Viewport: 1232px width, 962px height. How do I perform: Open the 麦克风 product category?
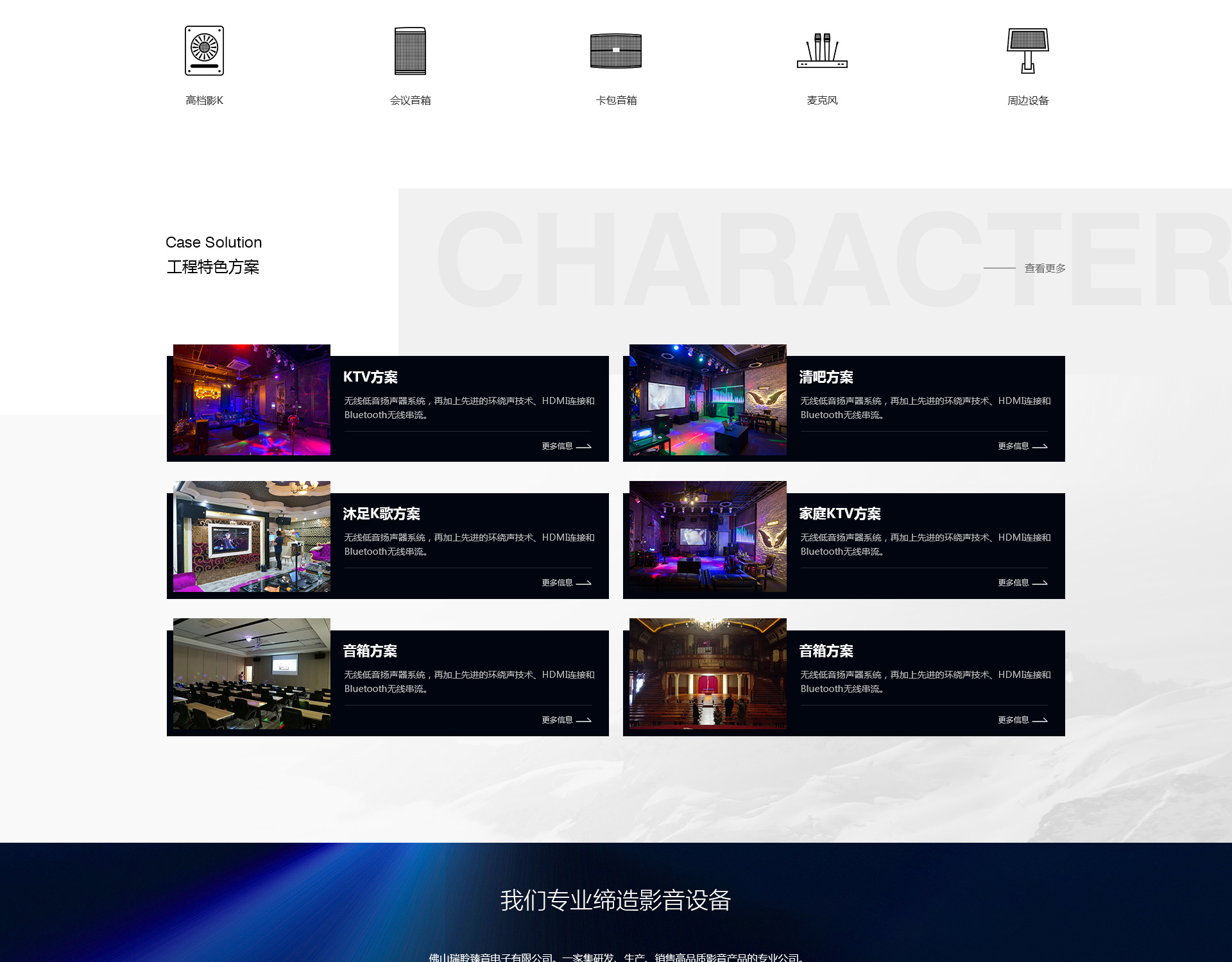coord(822,64)
